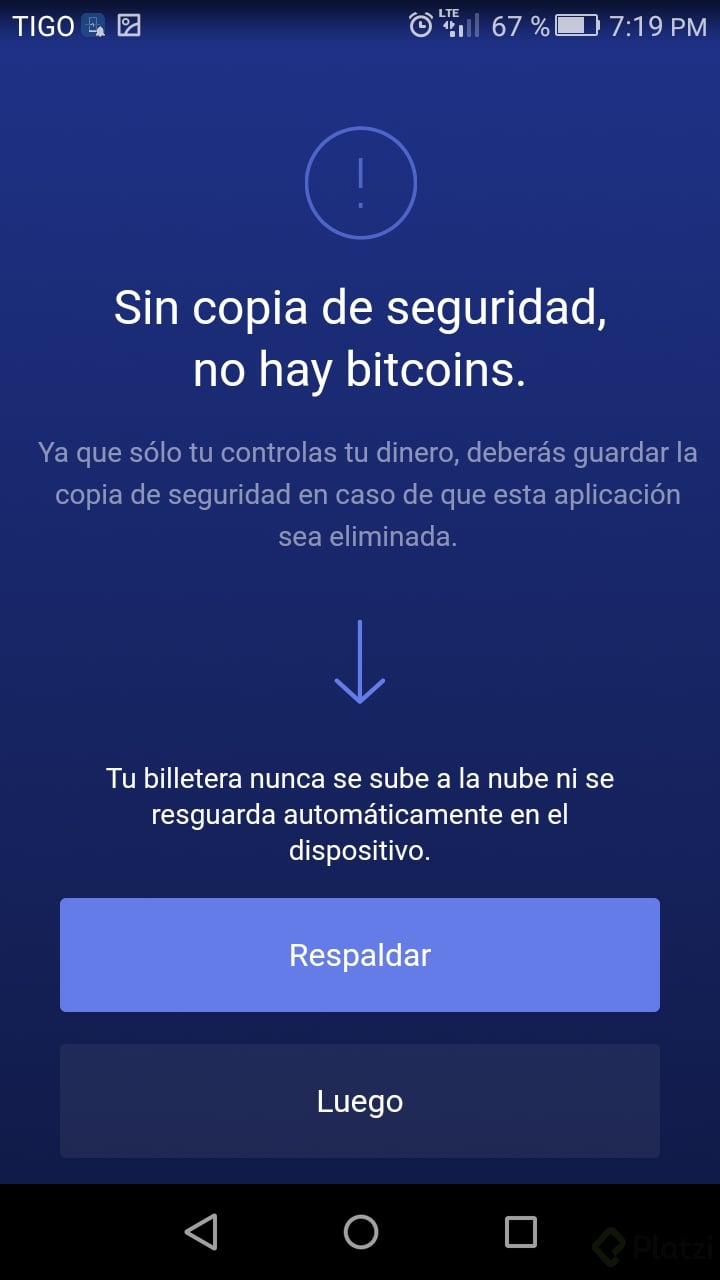Tap the Android back navigation triangle
This screenshot has width=720, height=1280.
coord(202,1232)
